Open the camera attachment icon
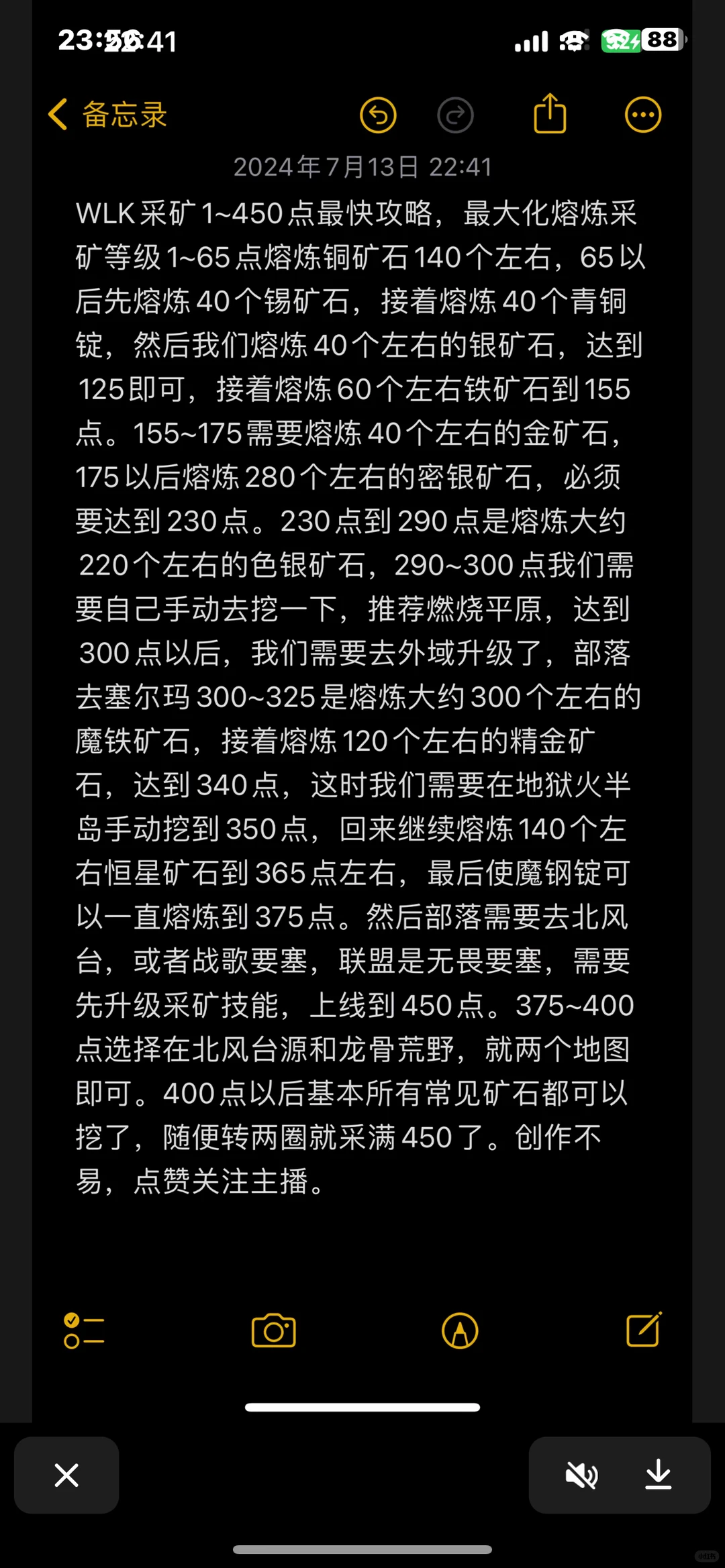The width and height of the screenshot is (725, 1568). (274, 1330)
